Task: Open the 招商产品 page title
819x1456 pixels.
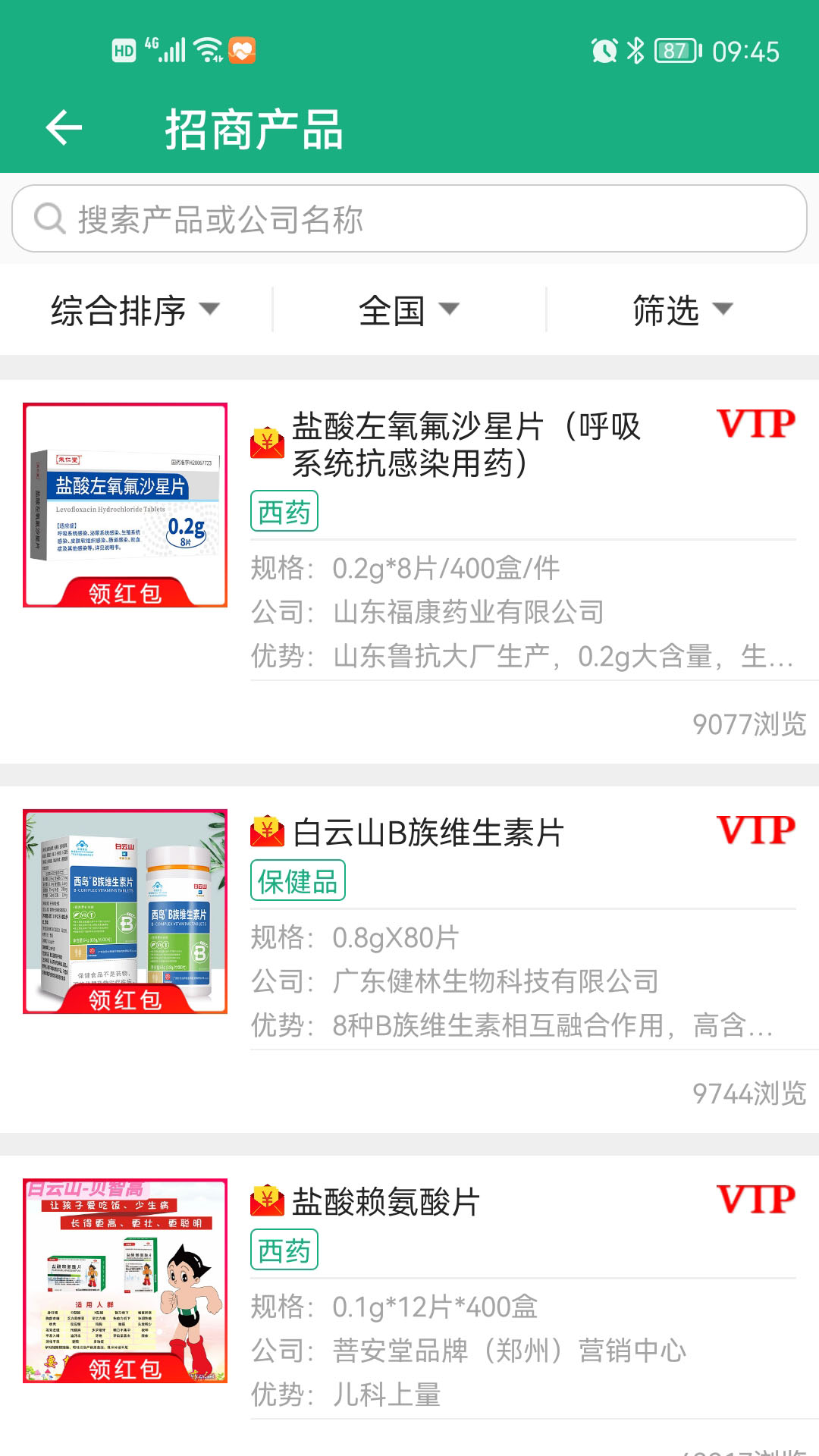Action: pos(254,129)
